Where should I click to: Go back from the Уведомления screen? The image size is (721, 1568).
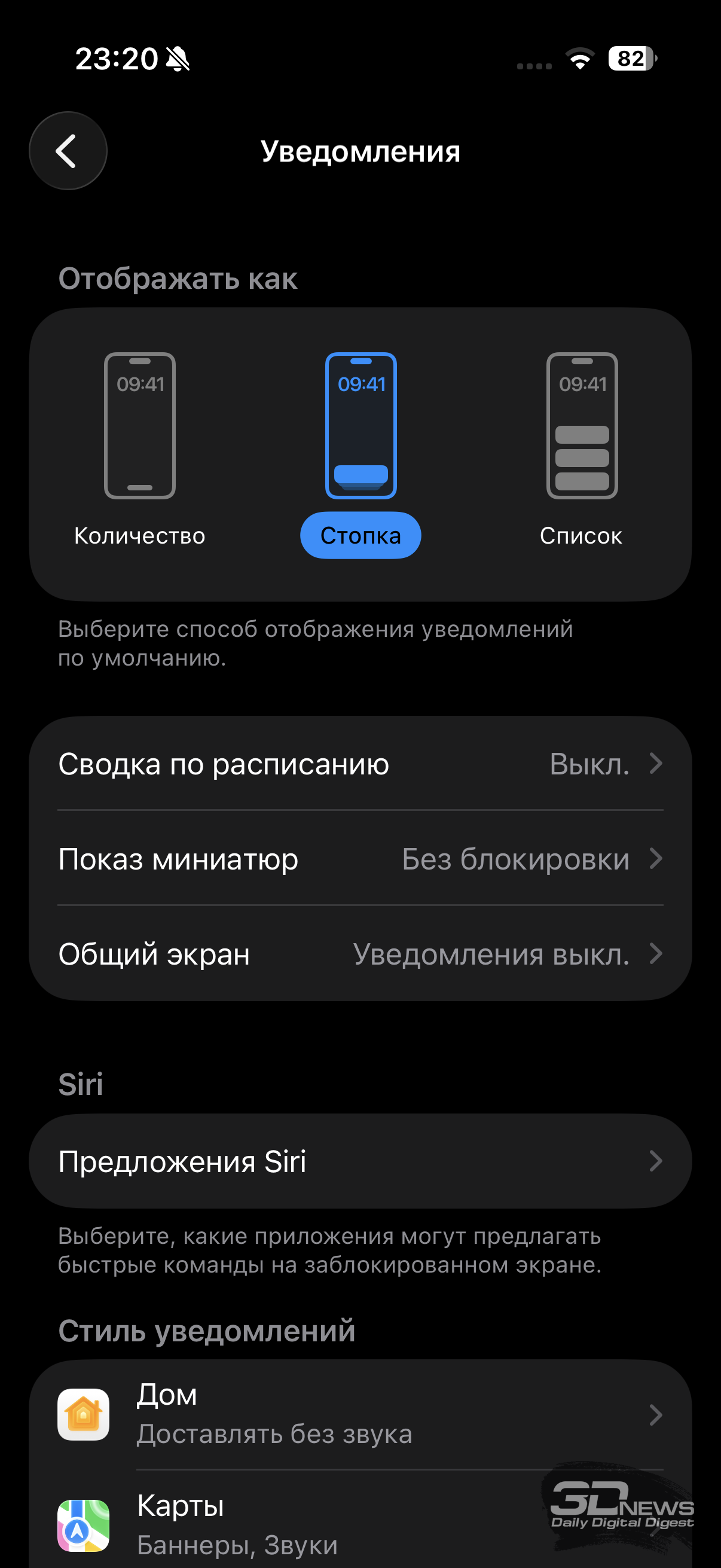pos(68,151)
